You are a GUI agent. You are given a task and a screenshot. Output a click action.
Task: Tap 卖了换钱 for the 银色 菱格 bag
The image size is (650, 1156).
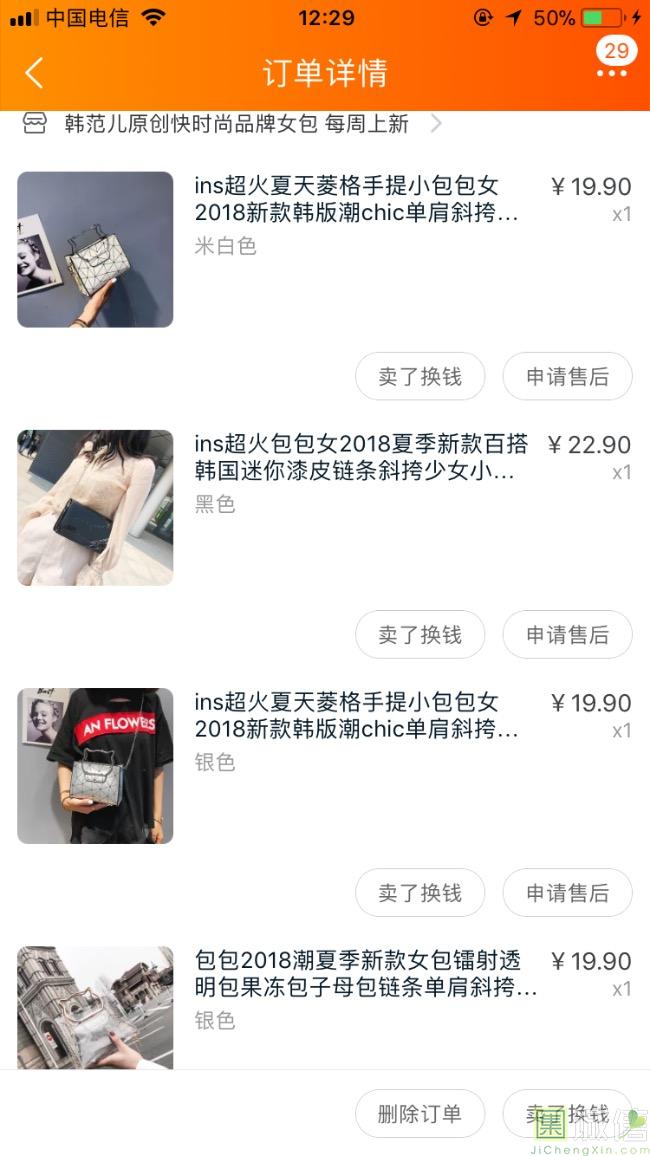(x=420, y=893)
